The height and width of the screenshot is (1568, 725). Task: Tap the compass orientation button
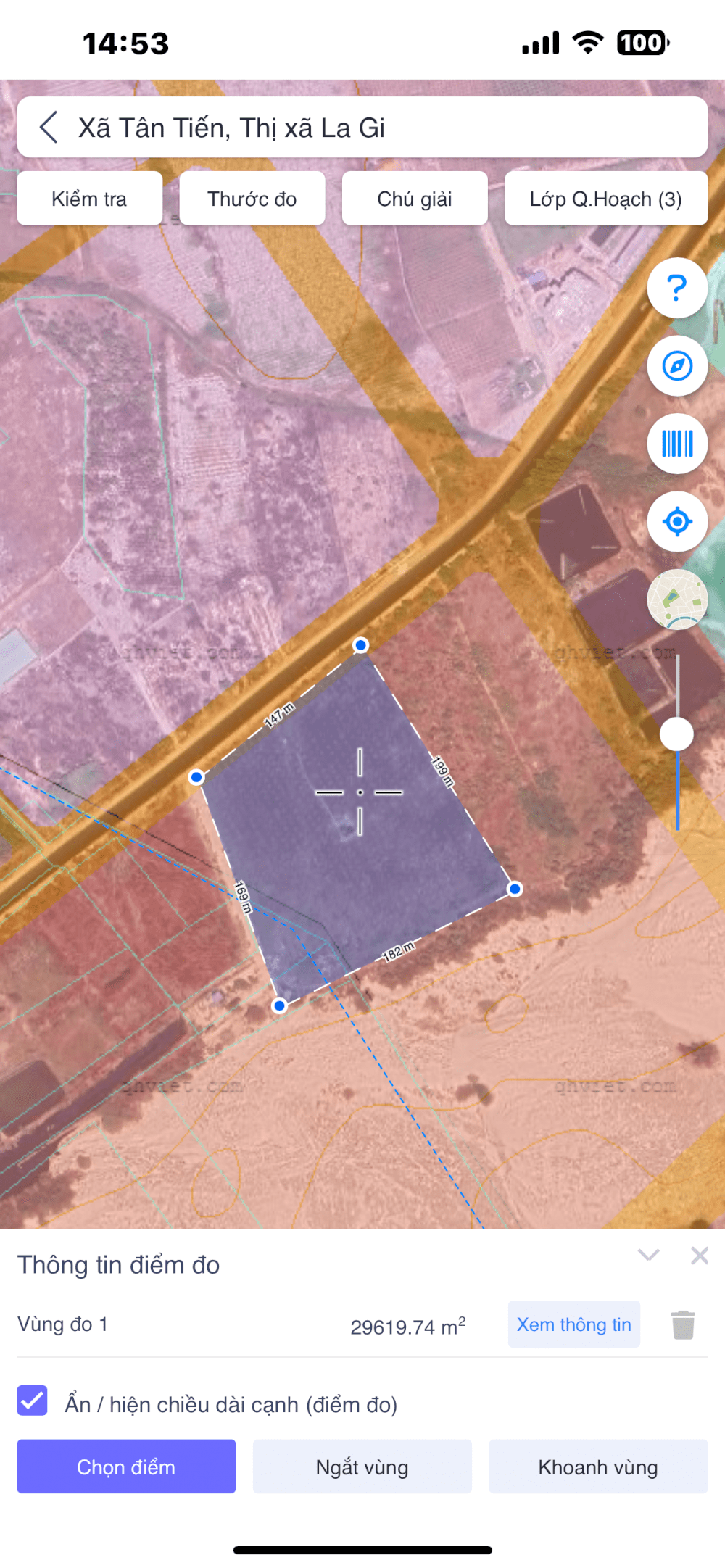677,365
